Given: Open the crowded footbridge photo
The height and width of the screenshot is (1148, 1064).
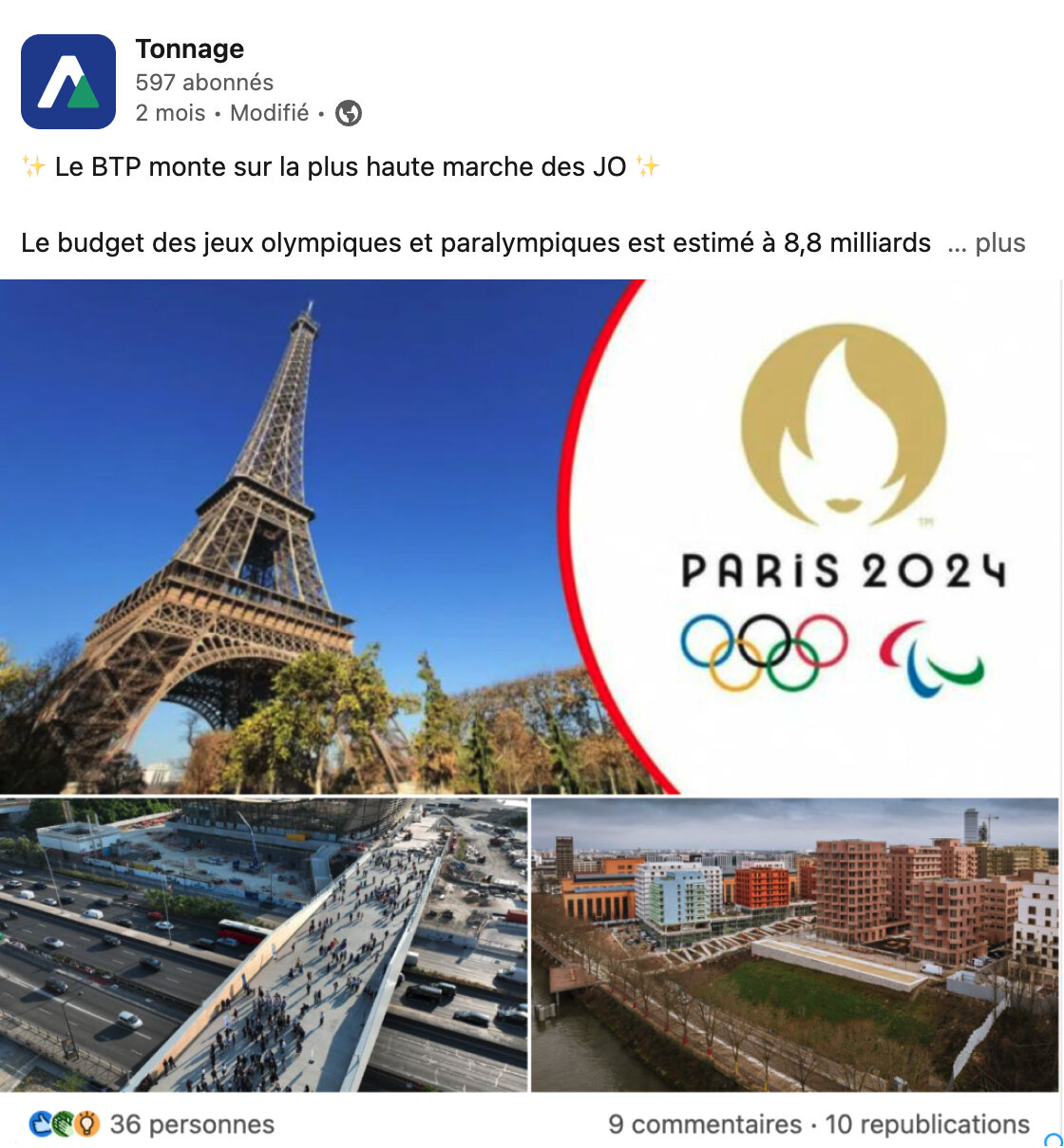Looking at the screenshot, I should [x=263, y=945].
